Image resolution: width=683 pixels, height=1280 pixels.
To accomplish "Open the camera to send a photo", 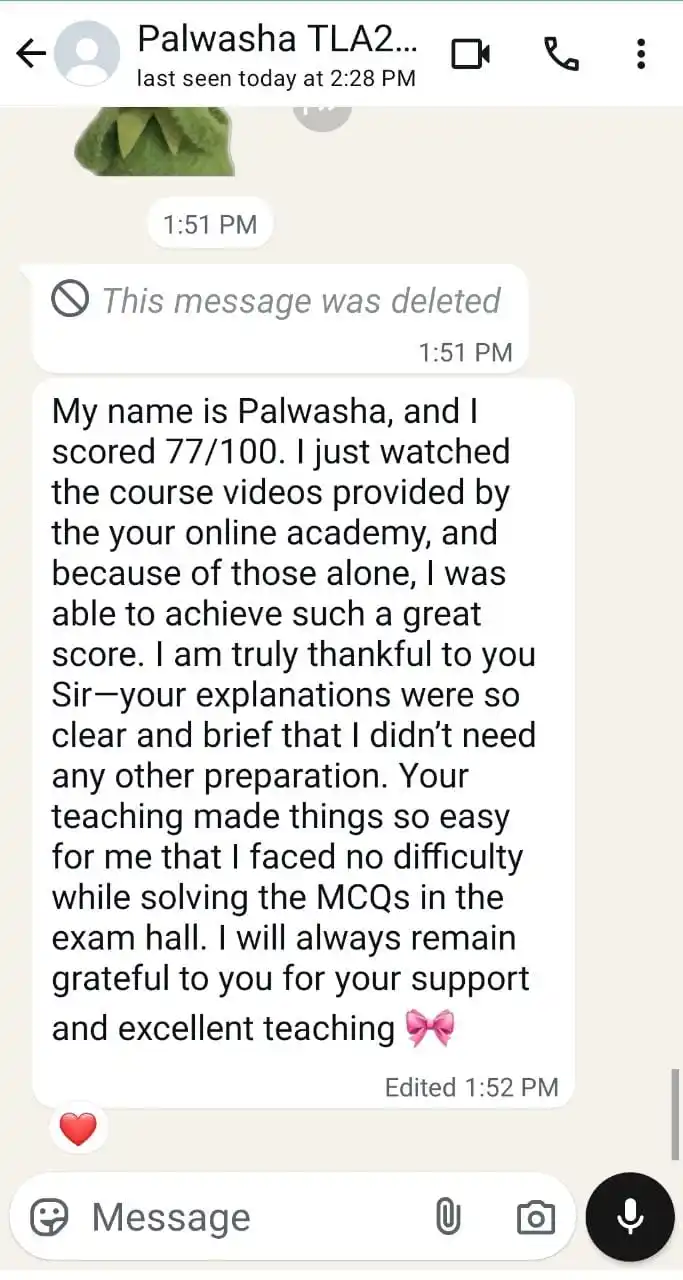I will click(536, 1217).
